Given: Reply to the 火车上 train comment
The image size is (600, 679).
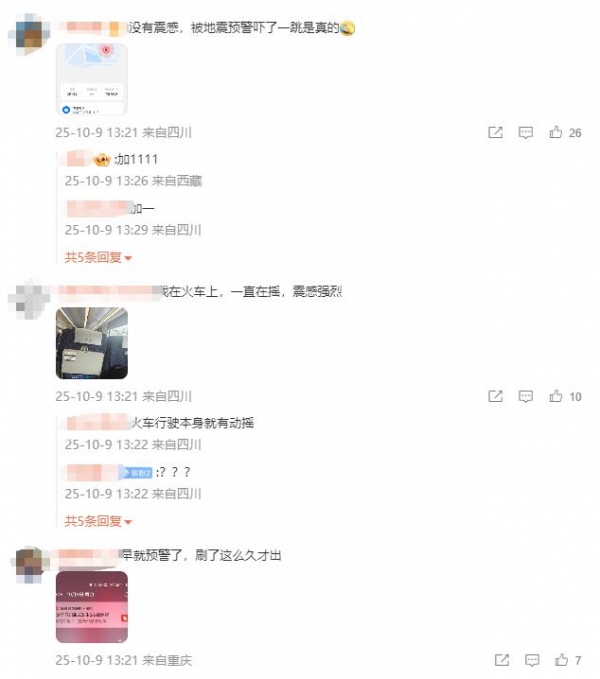Looking at the screenshot, I should 525,397.
